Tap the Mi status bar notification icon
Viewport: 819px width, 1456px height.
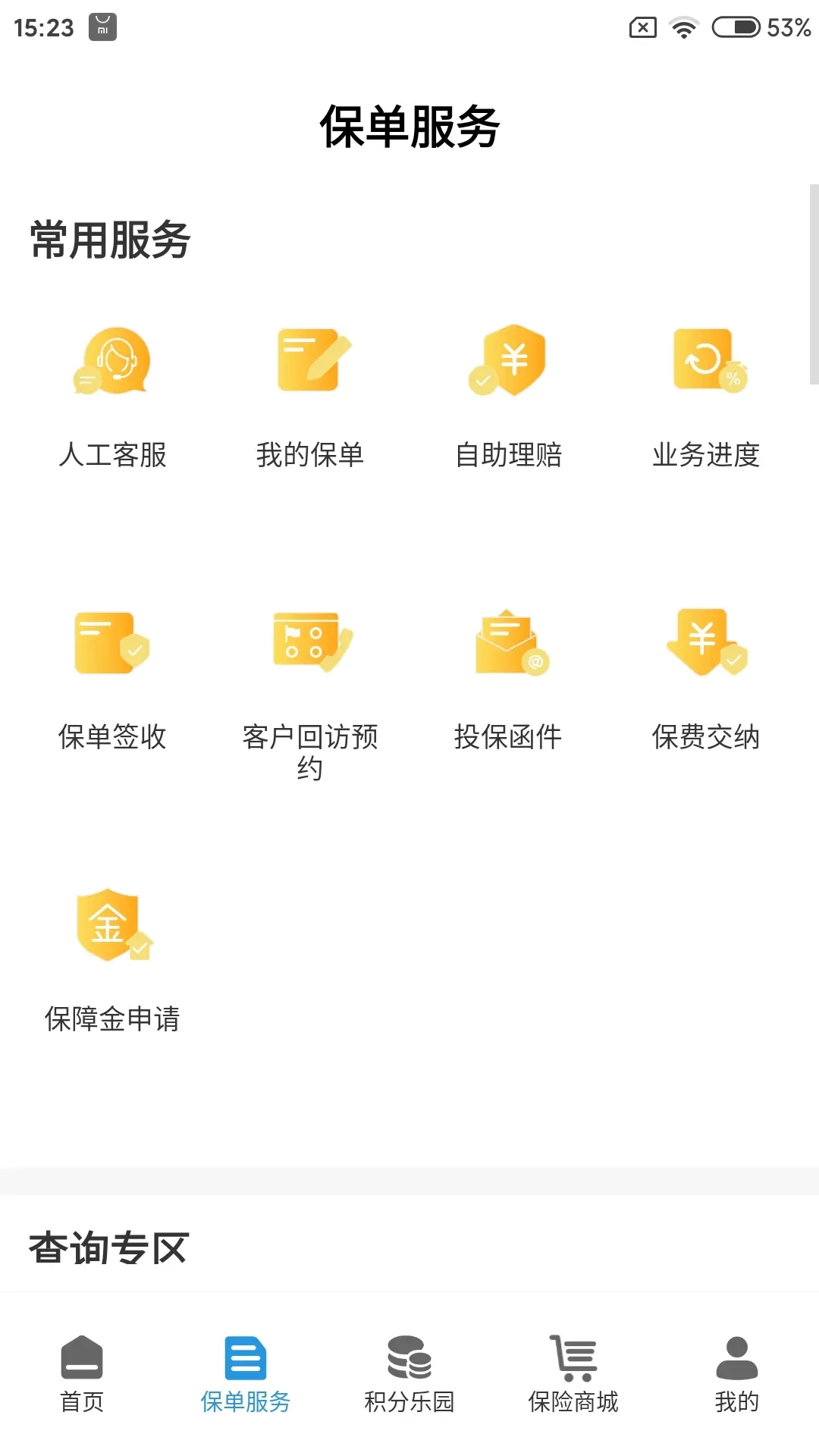[x=102, y=28]
